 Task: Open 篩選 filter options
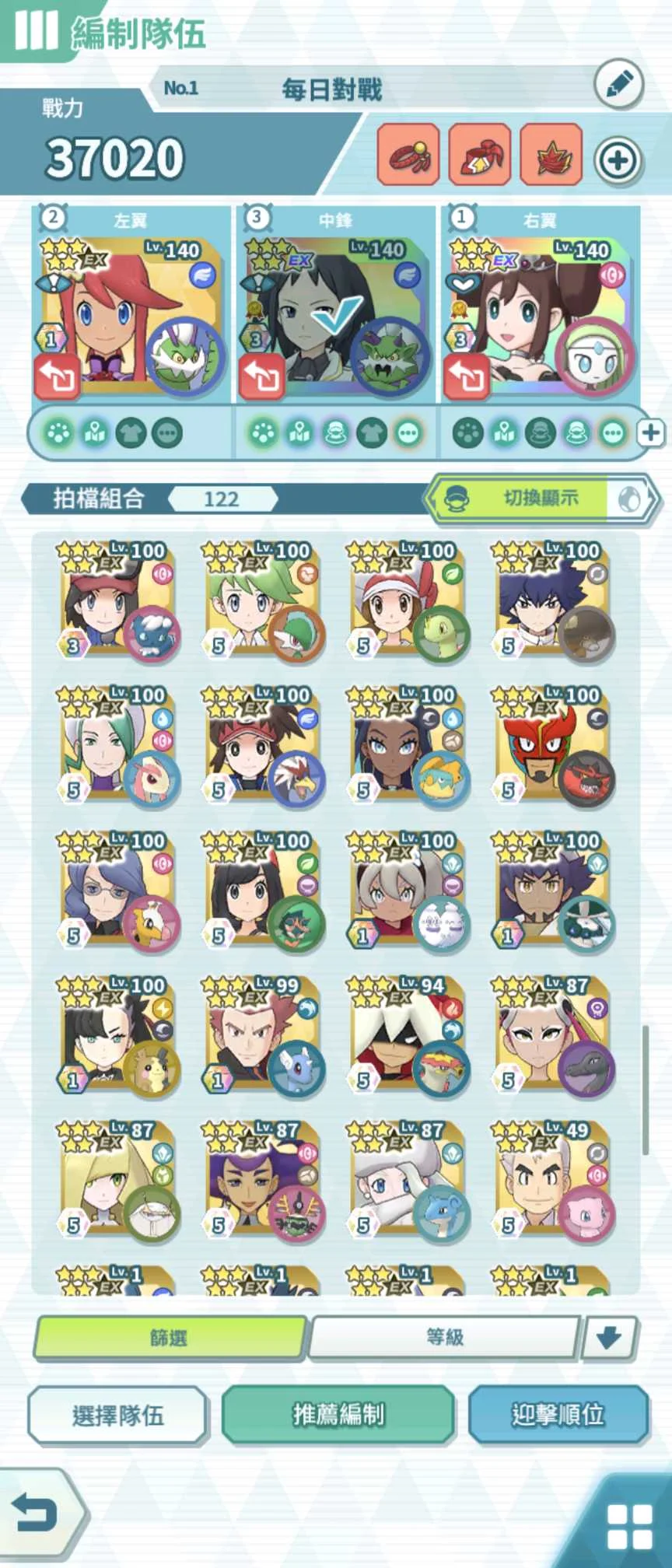click(169, 1337)
